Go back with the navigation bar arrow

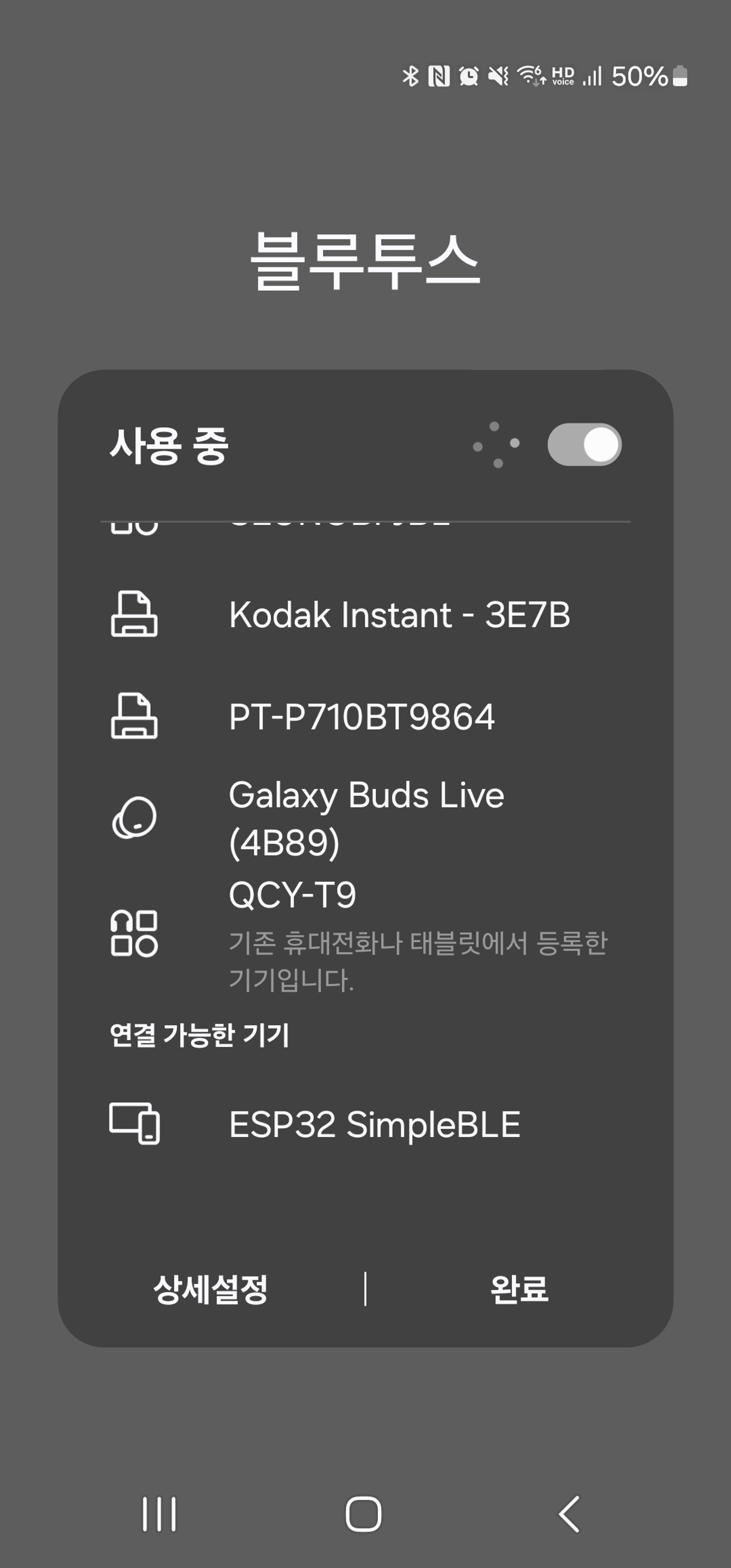(x=569, y=1514)
